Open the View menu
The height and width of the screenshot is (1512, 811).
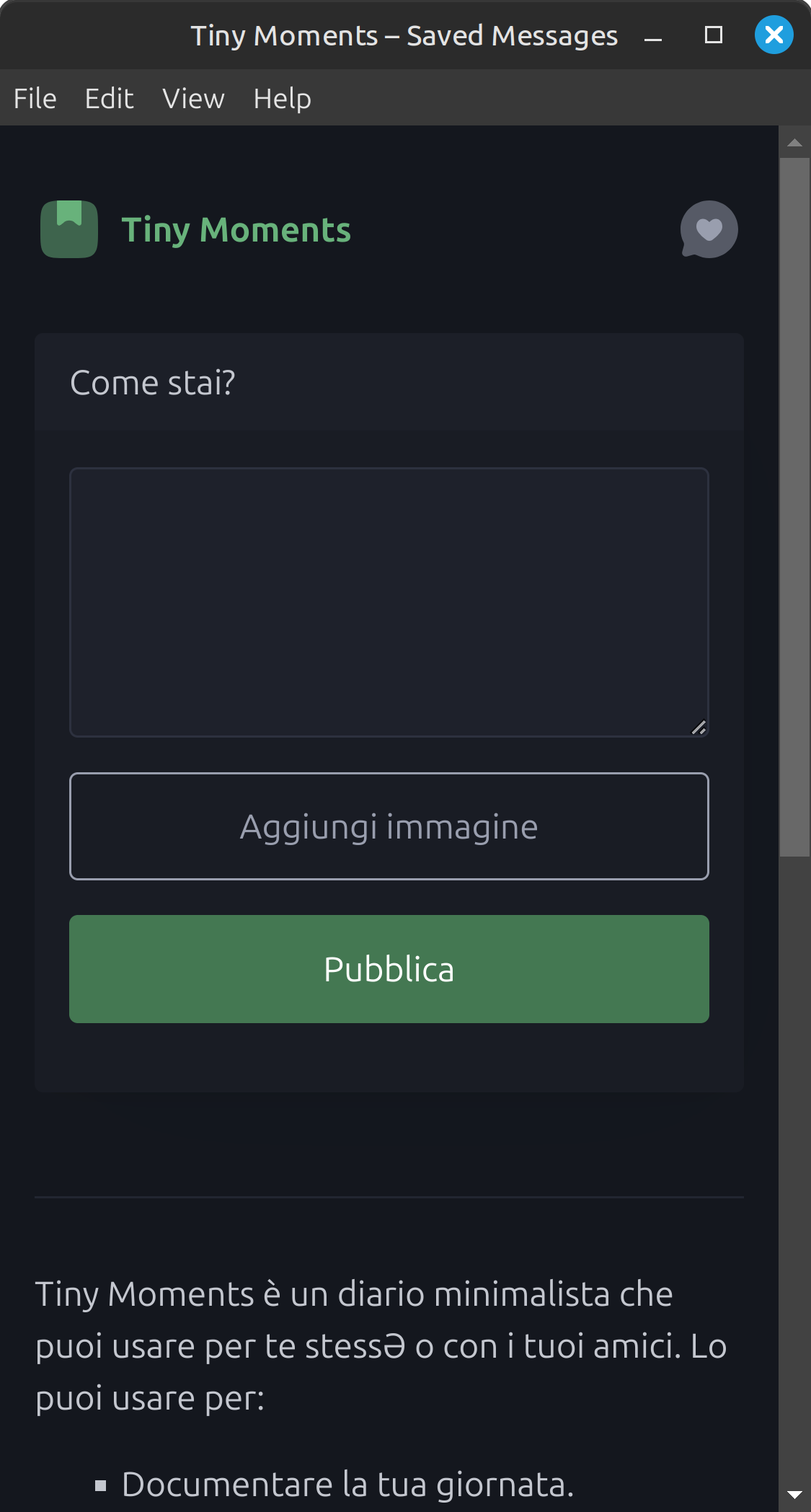pos(193,98)
